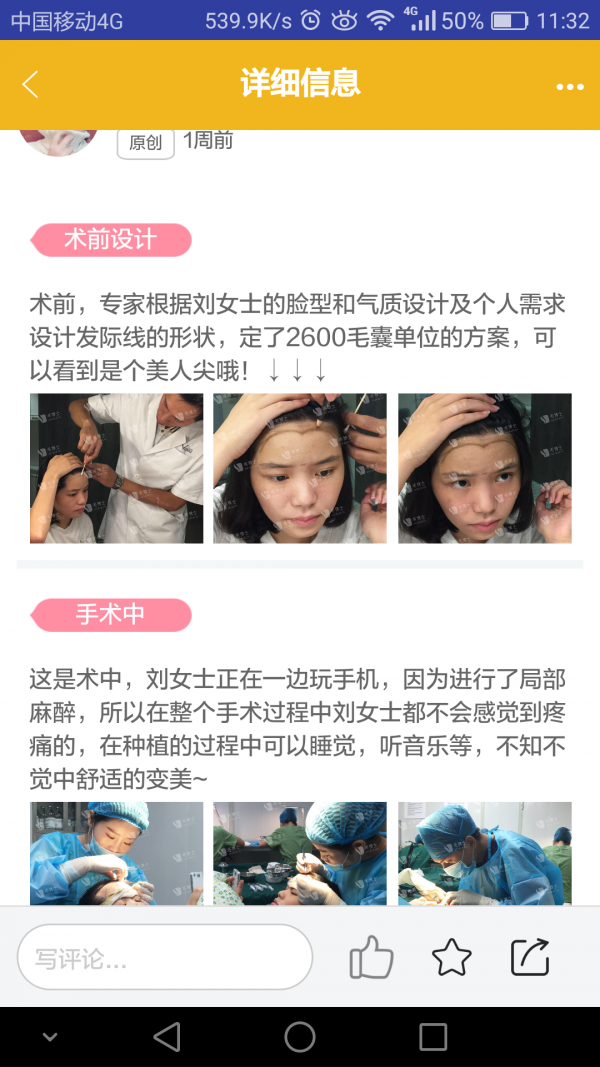The height and width of the screenshot is (1067, 600).
Task: Go back using the header arrow
Action: (30, 85)
